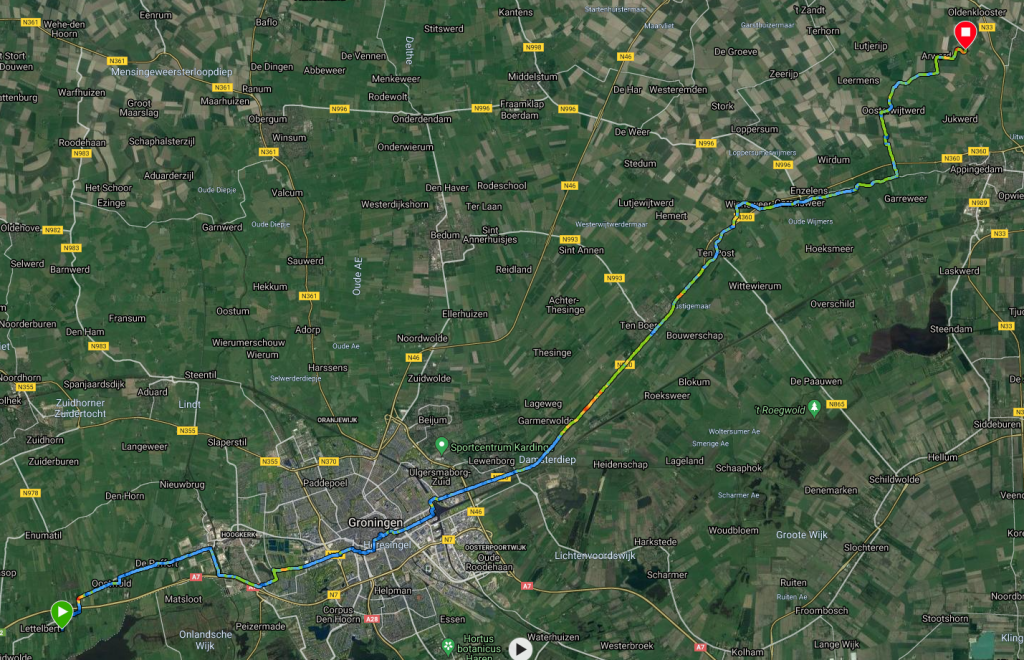Select the green start marker near Lettelbert

pos(62,611)
